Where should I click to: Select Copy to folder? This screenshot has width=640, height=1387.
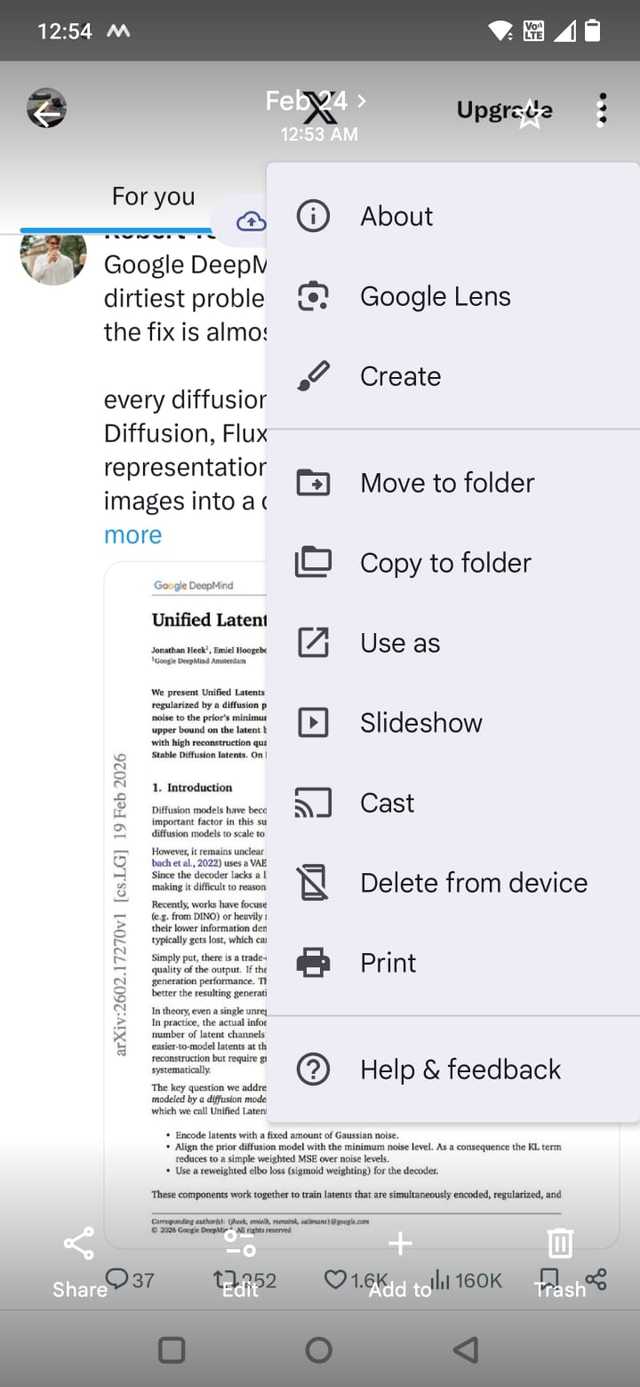click(444, 563)
